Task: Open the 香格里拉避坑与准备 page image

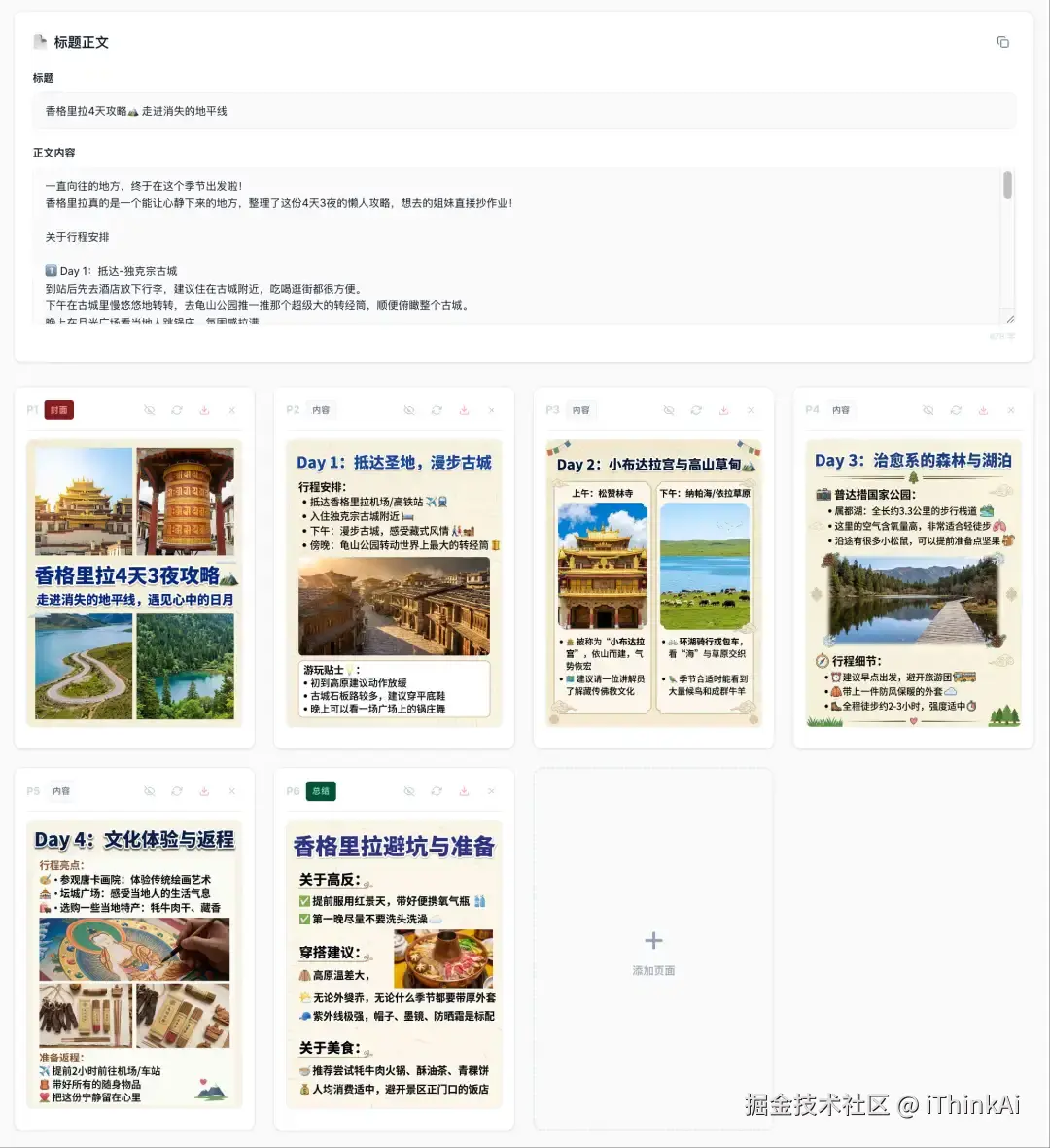Action: coord(394,964)
